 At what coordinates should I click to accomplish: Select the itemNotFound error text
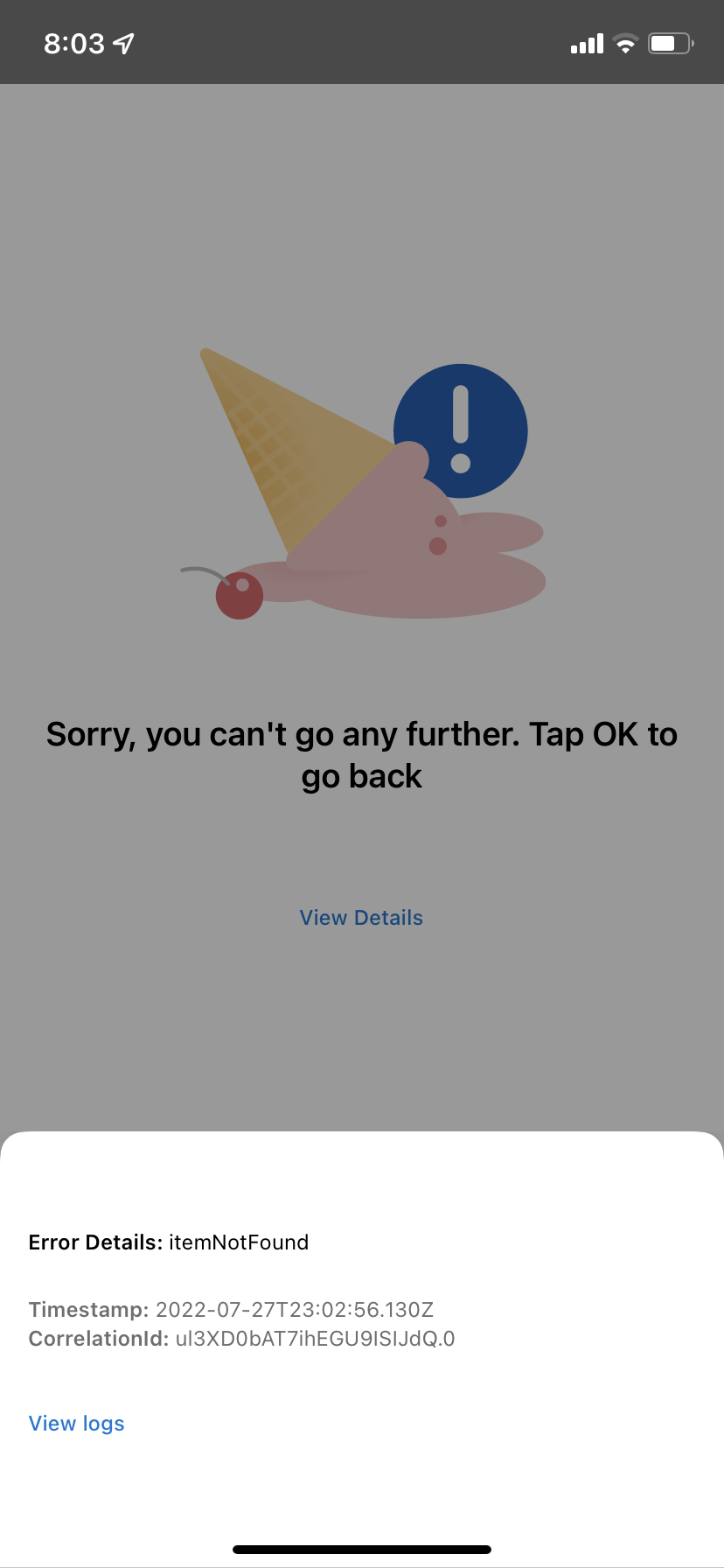click(x=237, y=1242)
